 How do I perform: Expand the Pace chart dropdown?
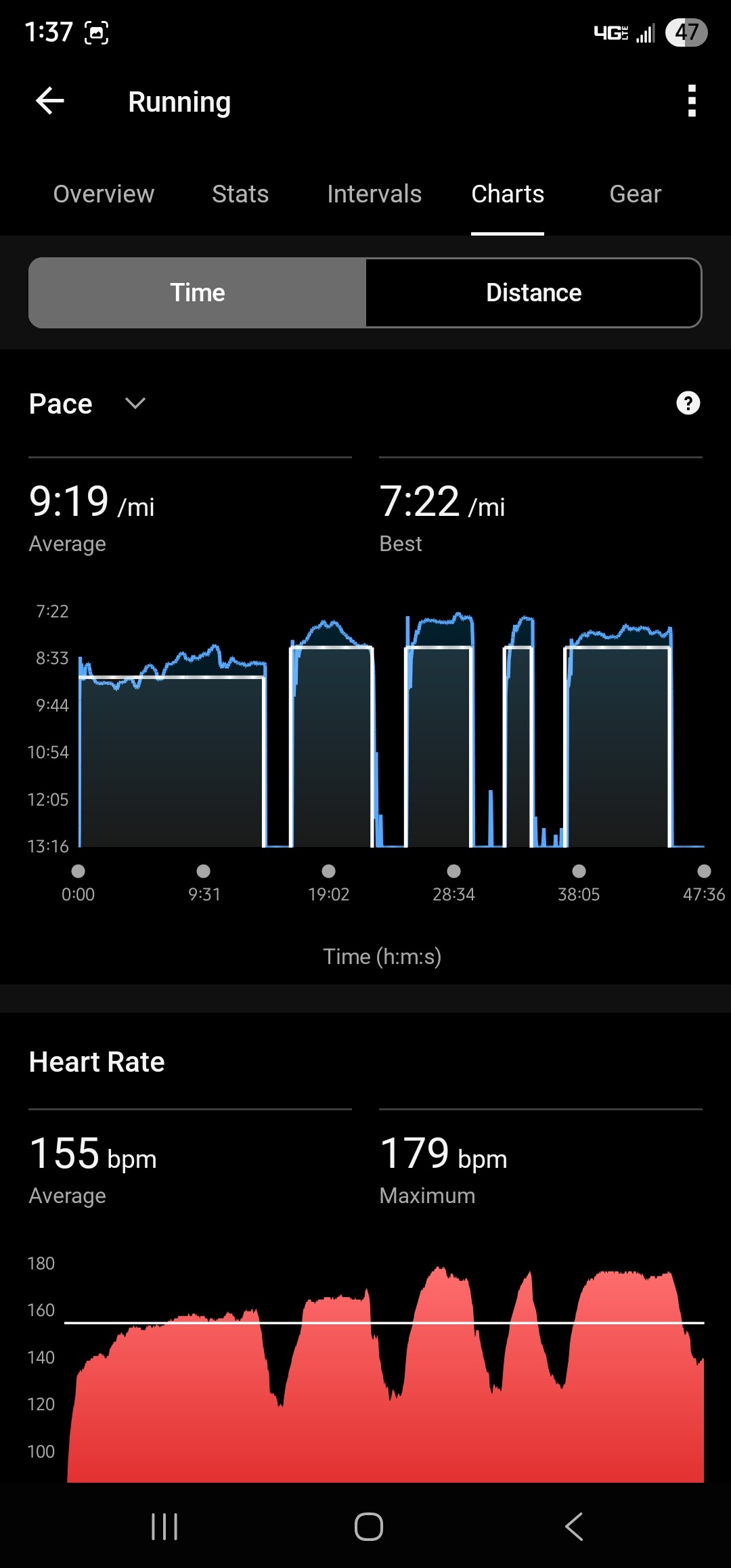(x=87, y=404)
